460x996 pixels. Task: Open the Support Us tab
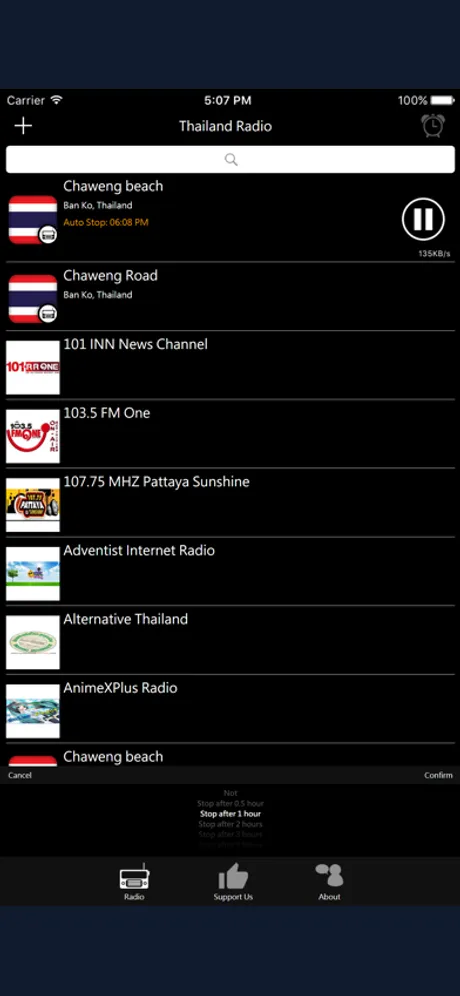click(x=233, y=882)
